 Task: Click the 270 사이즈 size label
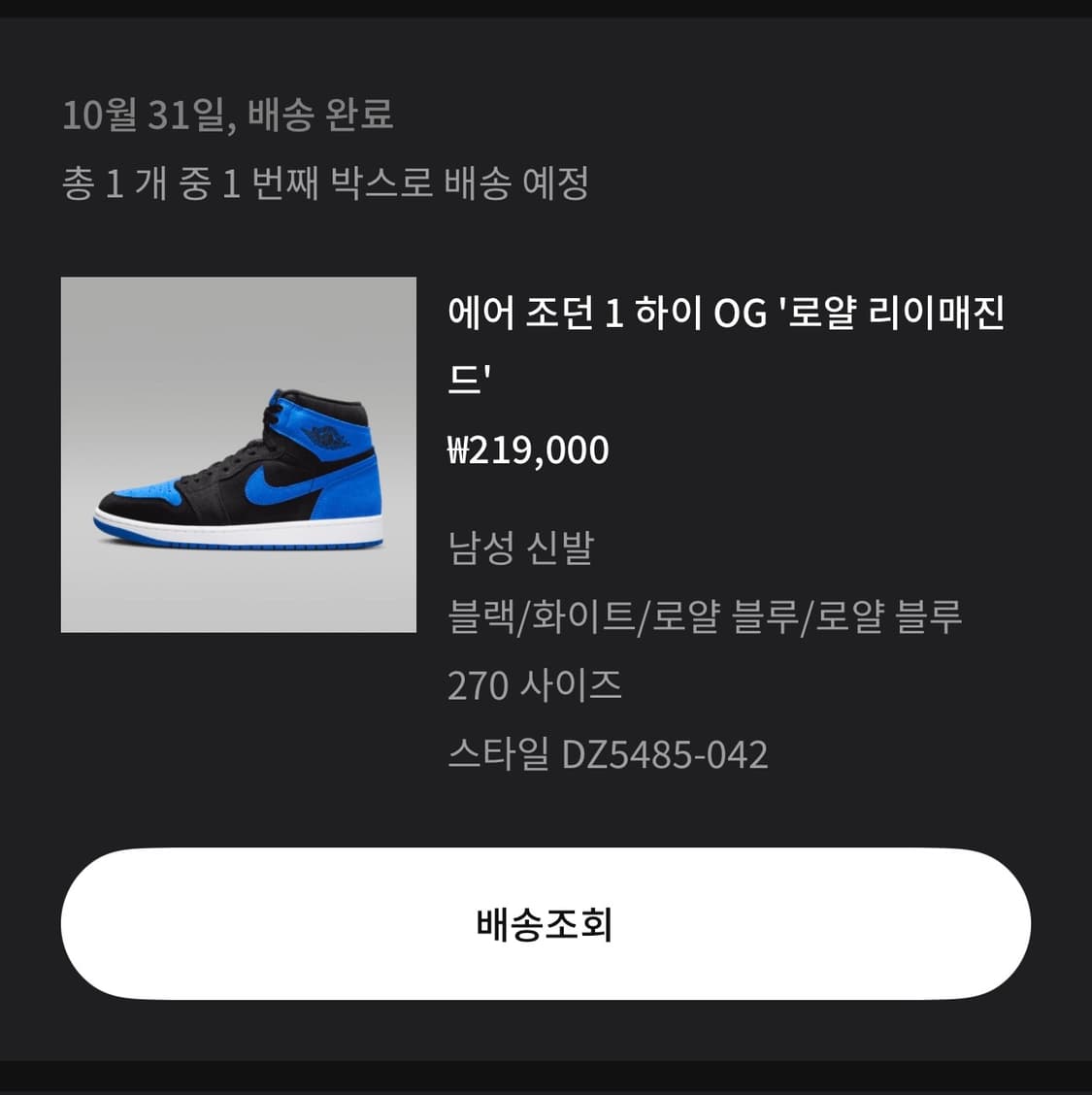coord(539,685)
